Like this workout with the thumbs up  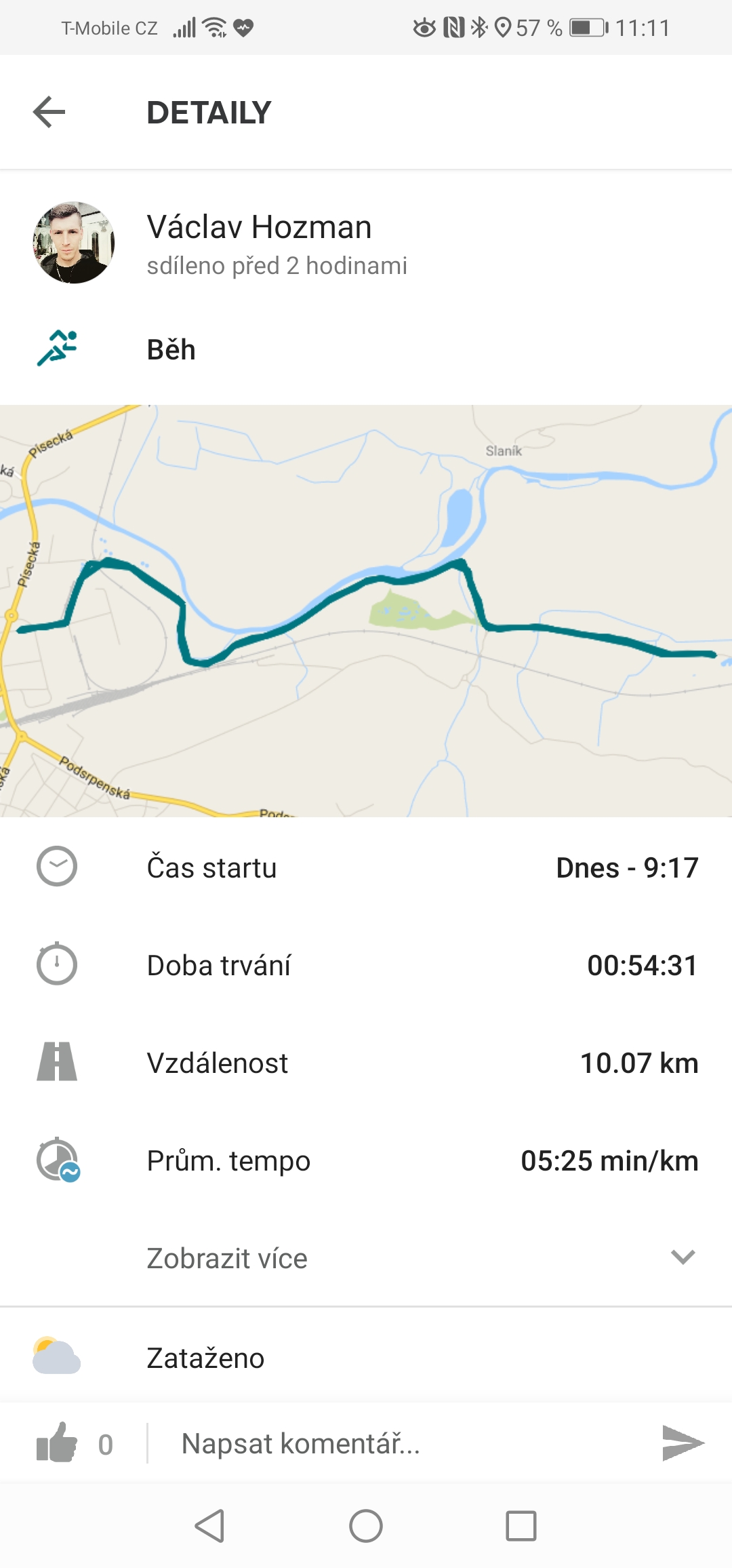pos(57,1443)
